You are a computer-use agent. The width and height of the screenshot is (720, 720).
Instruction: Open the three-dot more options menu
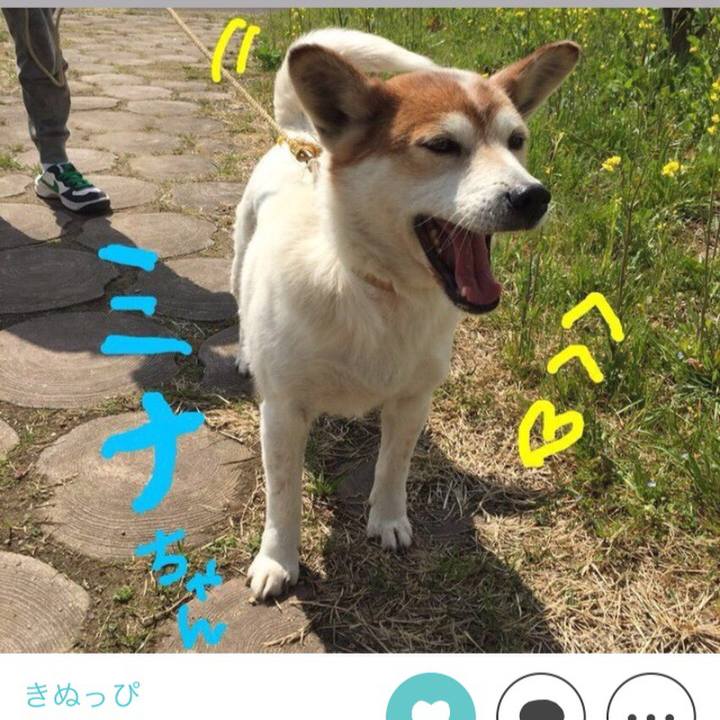651,705
